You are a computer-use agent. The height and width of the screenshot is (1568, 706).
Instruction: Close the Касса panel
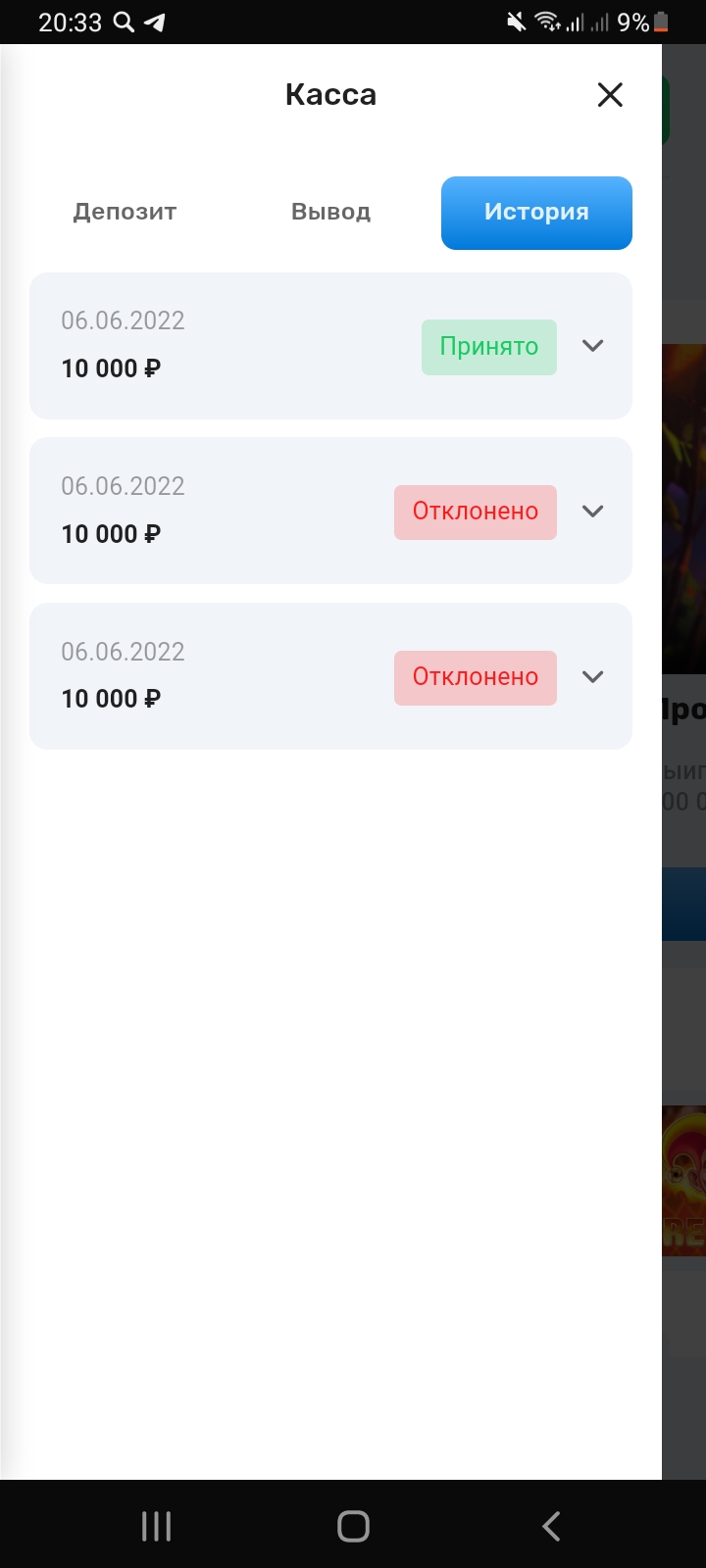pyautogui.click(x=610, y=95)
